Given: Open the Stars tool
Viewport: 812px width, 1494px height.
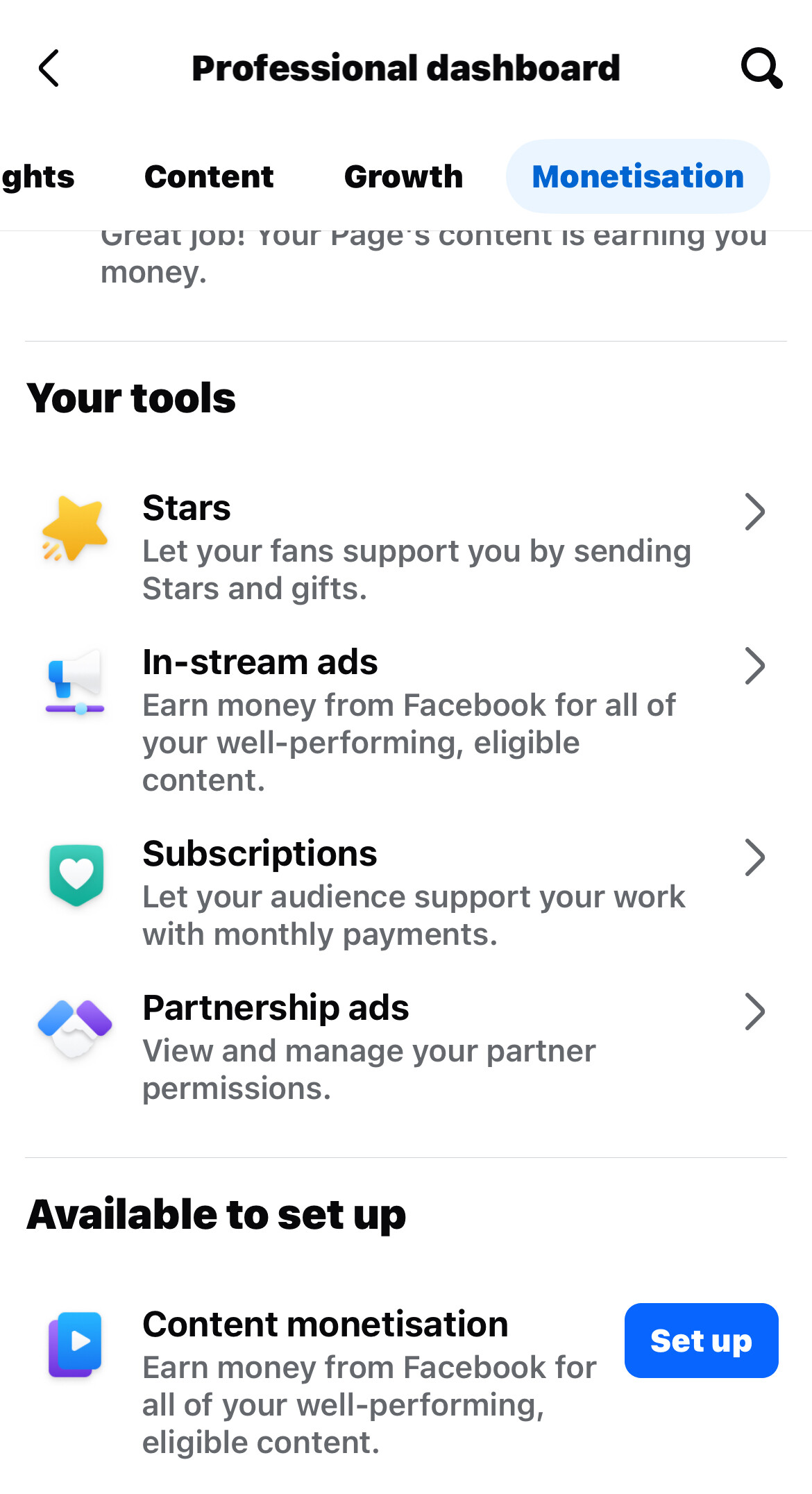Looking at the screenshot, I should point(406,546).
